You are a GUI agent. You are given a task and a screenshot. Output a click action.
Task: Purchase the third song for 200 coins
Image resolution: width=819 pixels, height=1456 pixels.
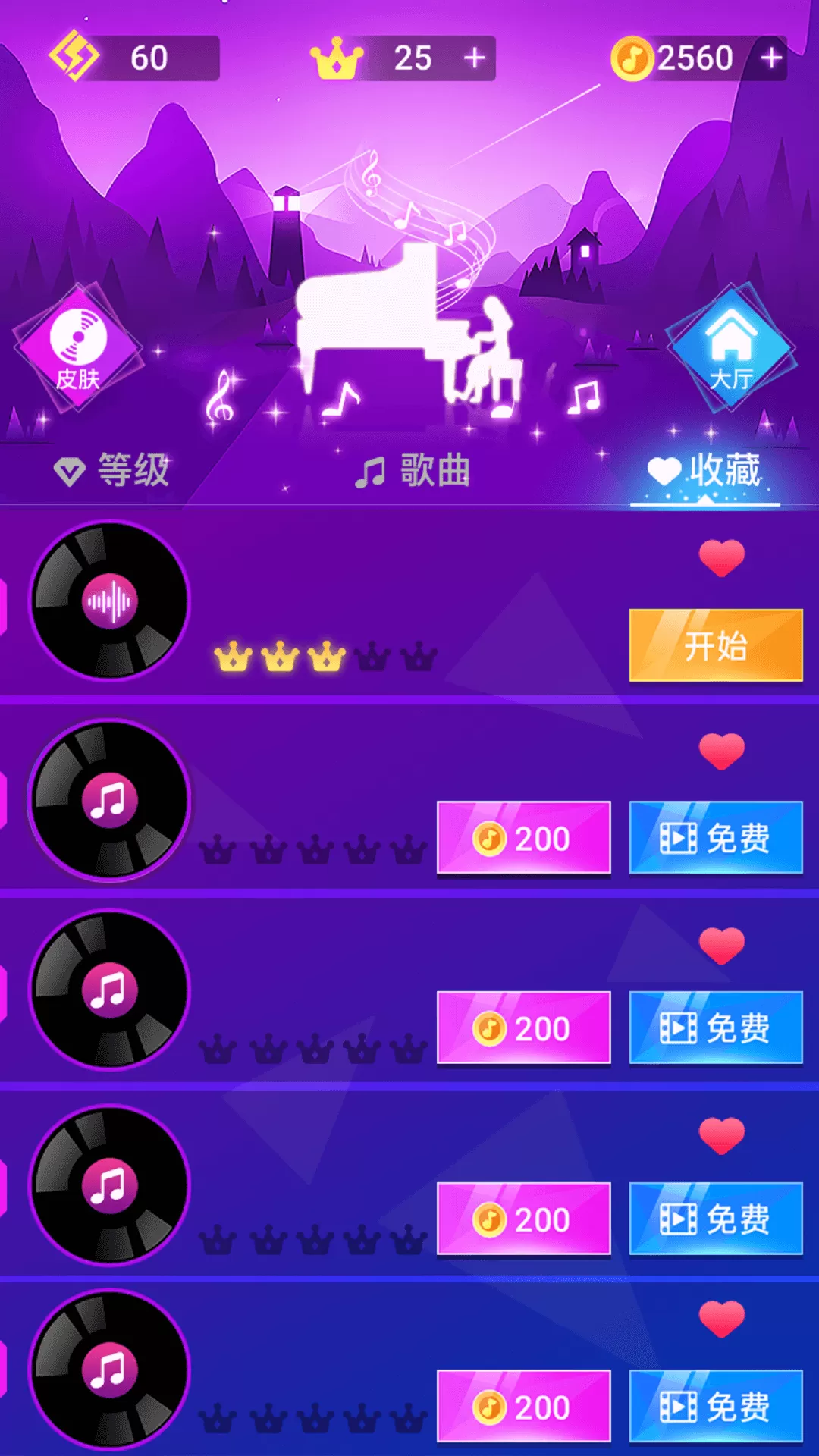(523, 1028)
